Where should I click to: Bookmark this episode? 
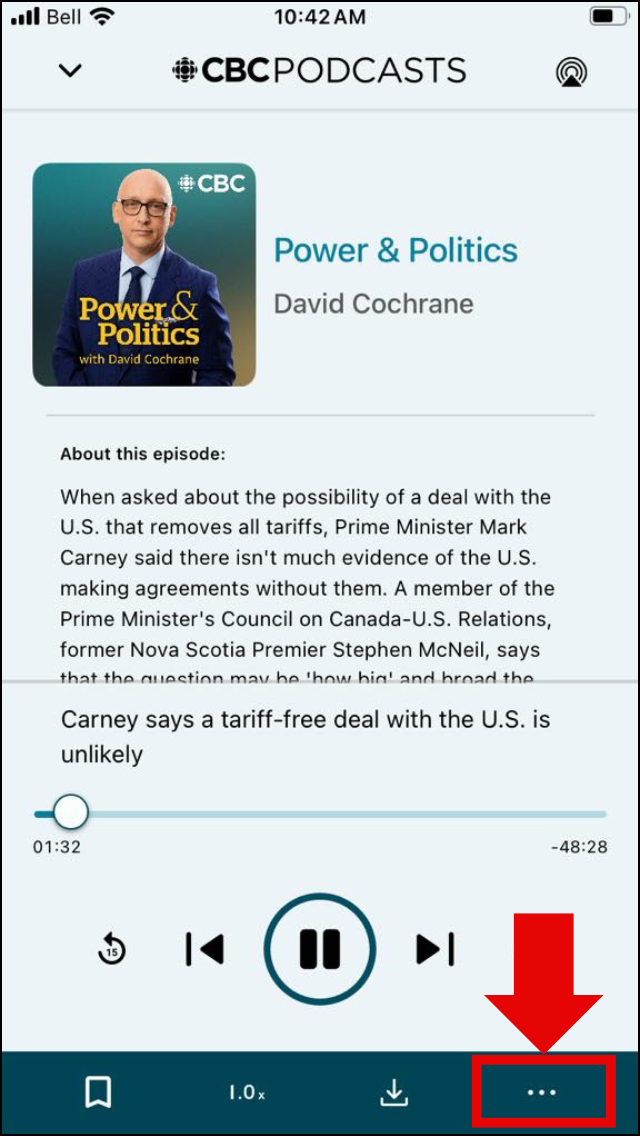tap(98, 1093)
